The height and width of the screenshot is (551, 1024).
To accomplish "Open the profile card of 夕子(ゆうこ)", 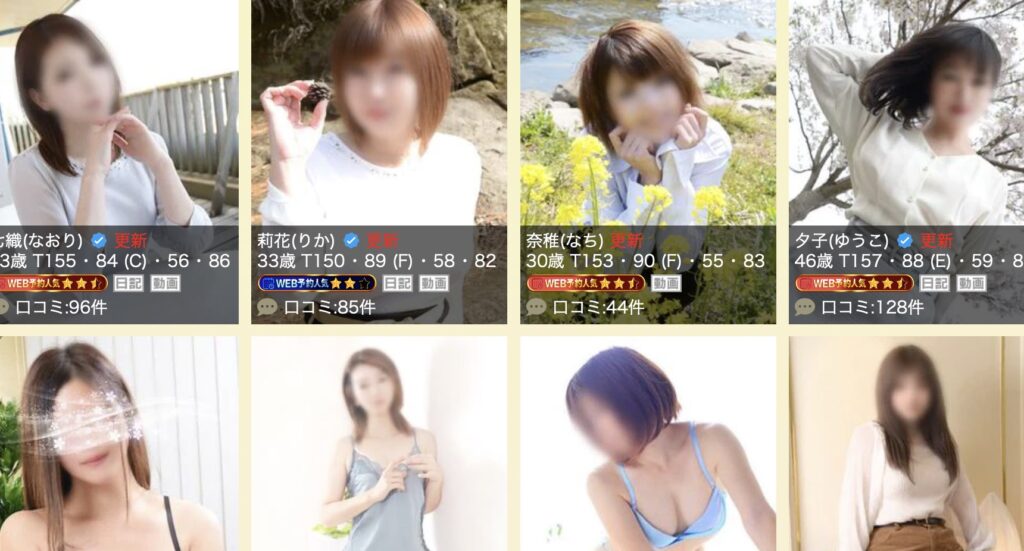I will [x=905, y=120].
